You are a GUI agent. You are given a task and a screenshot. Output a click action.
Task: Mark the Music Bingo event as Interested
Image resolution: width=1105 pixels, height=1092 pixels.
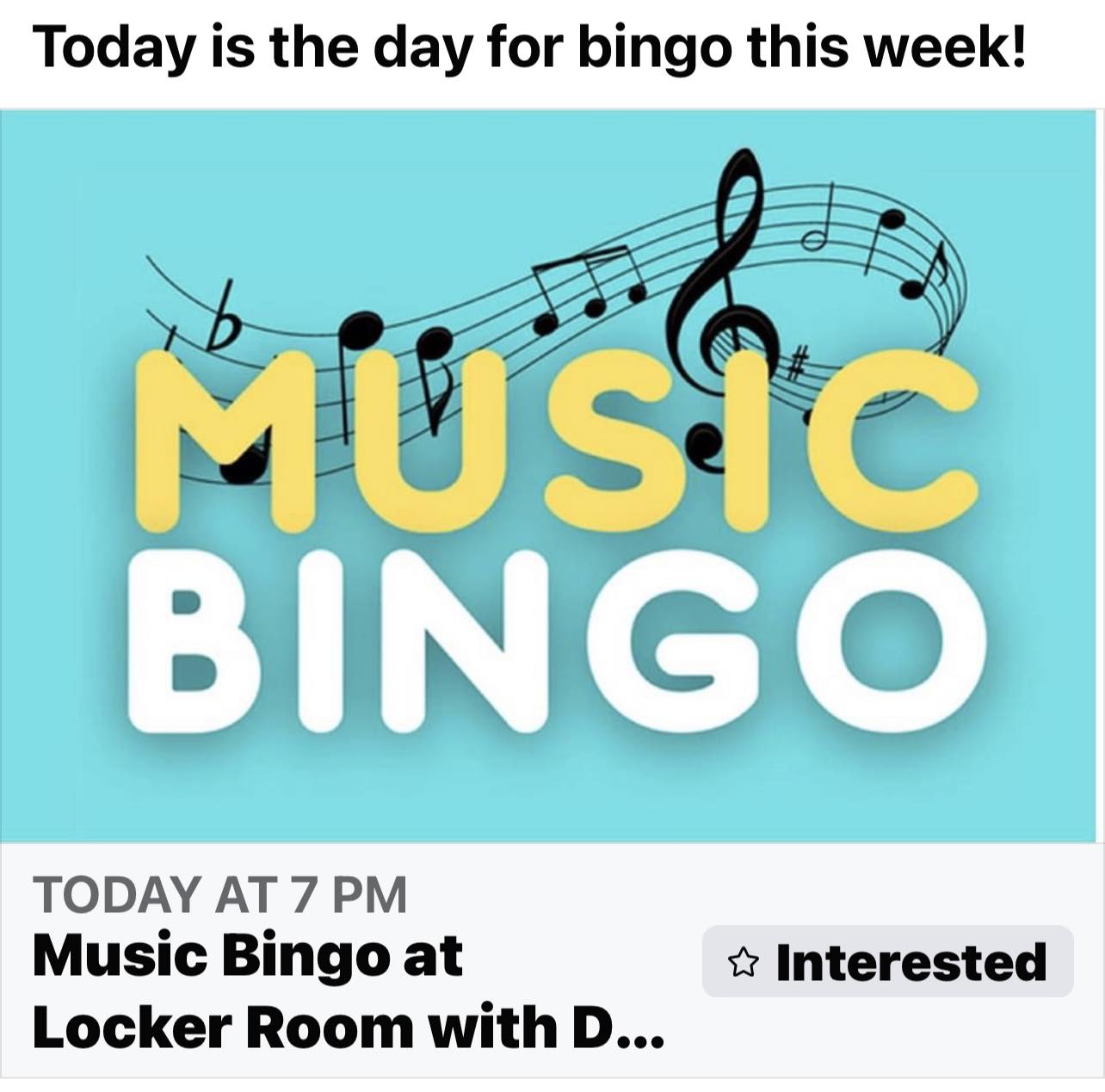[887, 962]
